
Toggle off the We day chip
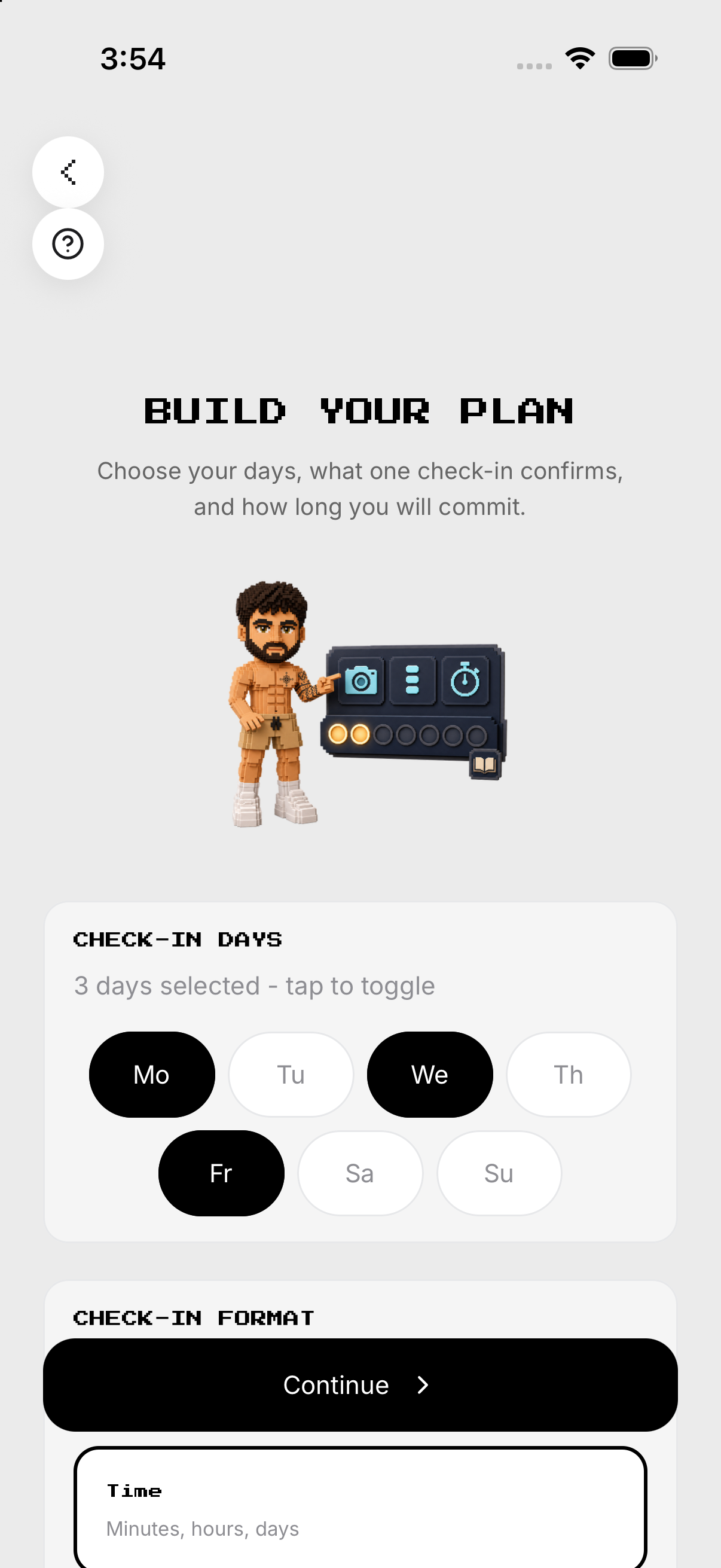[x=430, y=1075]
